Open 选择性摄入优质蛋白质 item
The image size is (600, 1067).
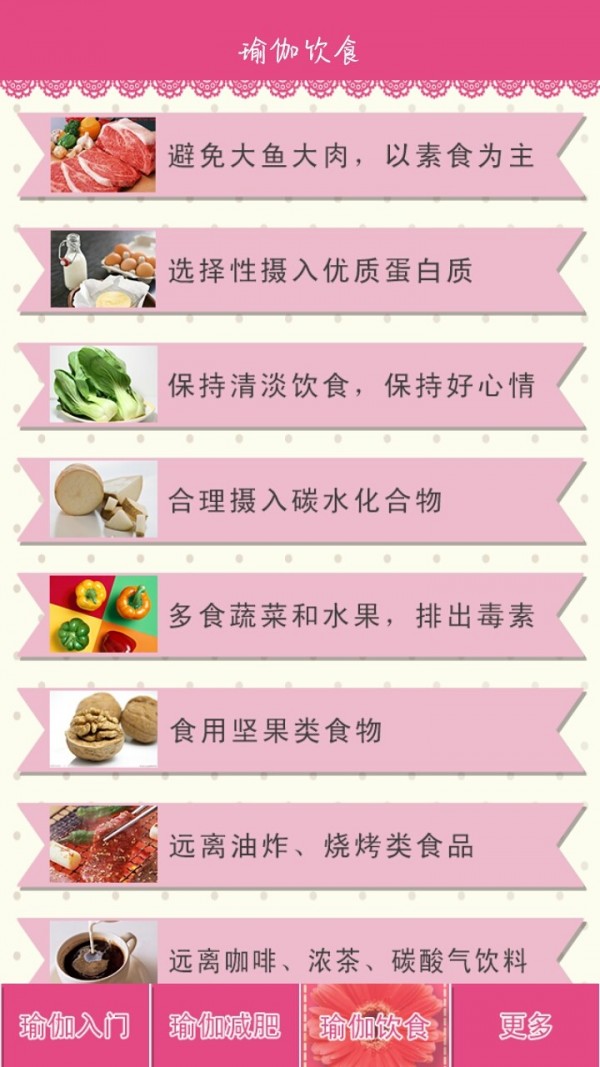300,271
